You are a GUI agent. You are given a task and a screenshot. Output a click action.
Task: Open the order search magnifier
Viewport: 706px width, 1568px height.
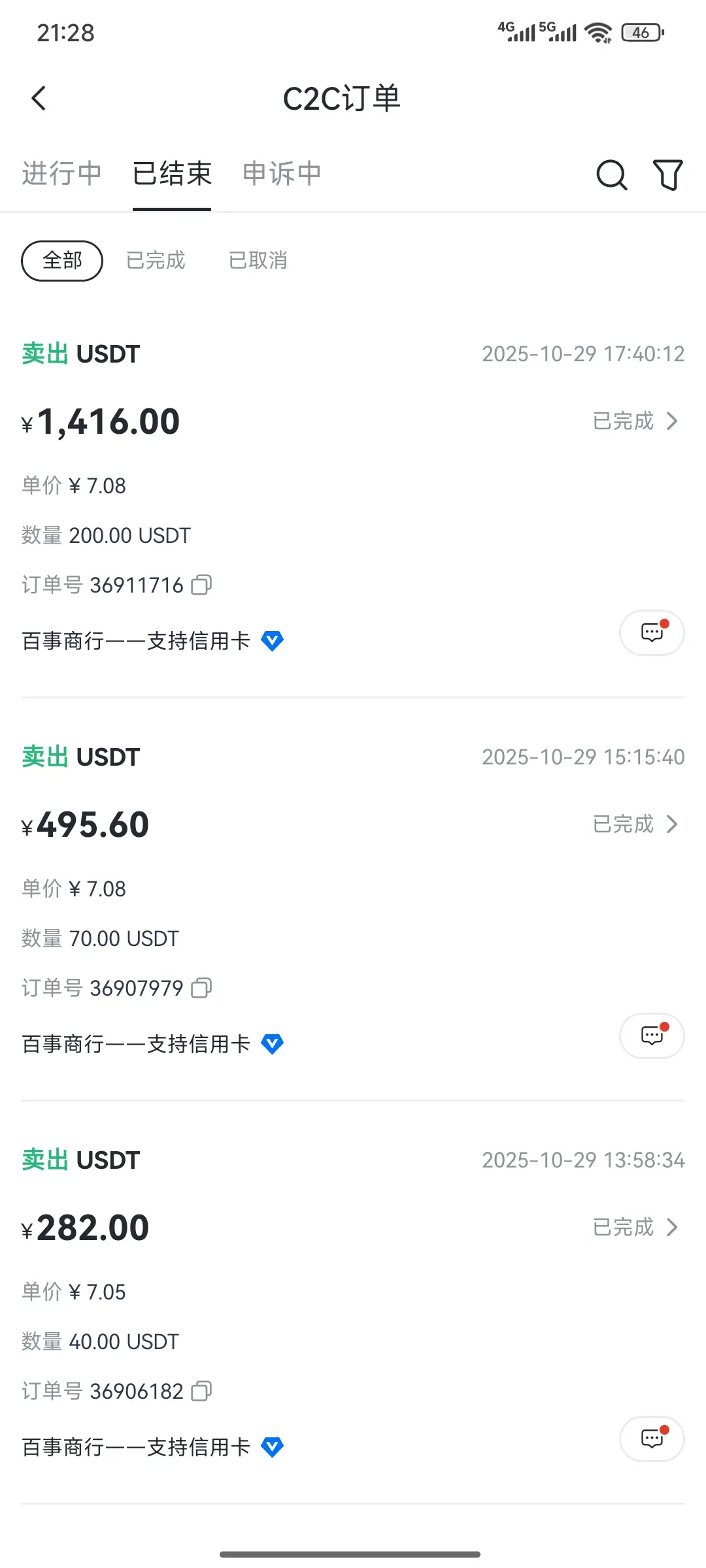612,174
